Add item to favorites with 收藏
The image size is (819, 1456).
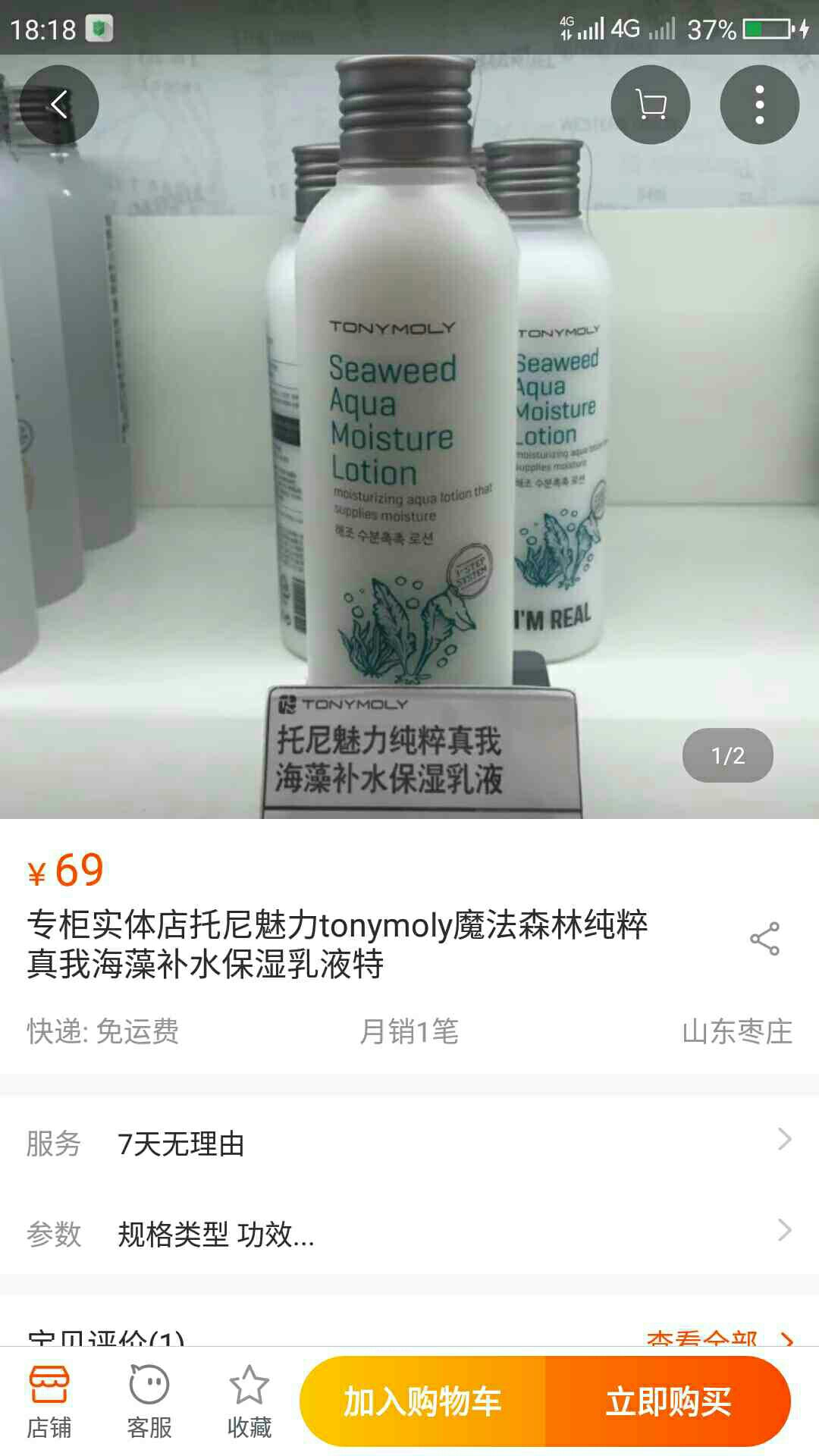tap(249, 1402)
